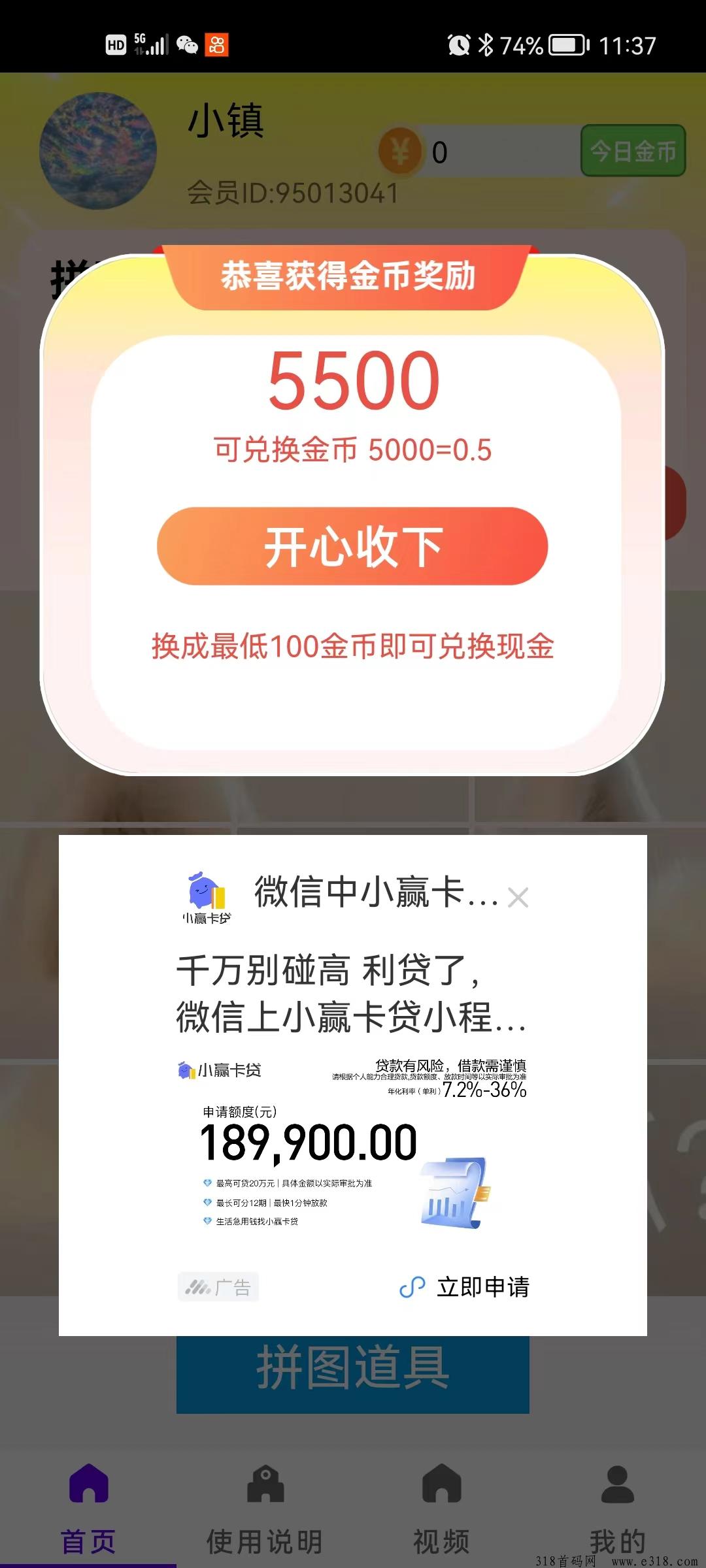This screenshot has width=706, height=1568.
Task: Tap the 开心收下 button
Action: (352, 546)
